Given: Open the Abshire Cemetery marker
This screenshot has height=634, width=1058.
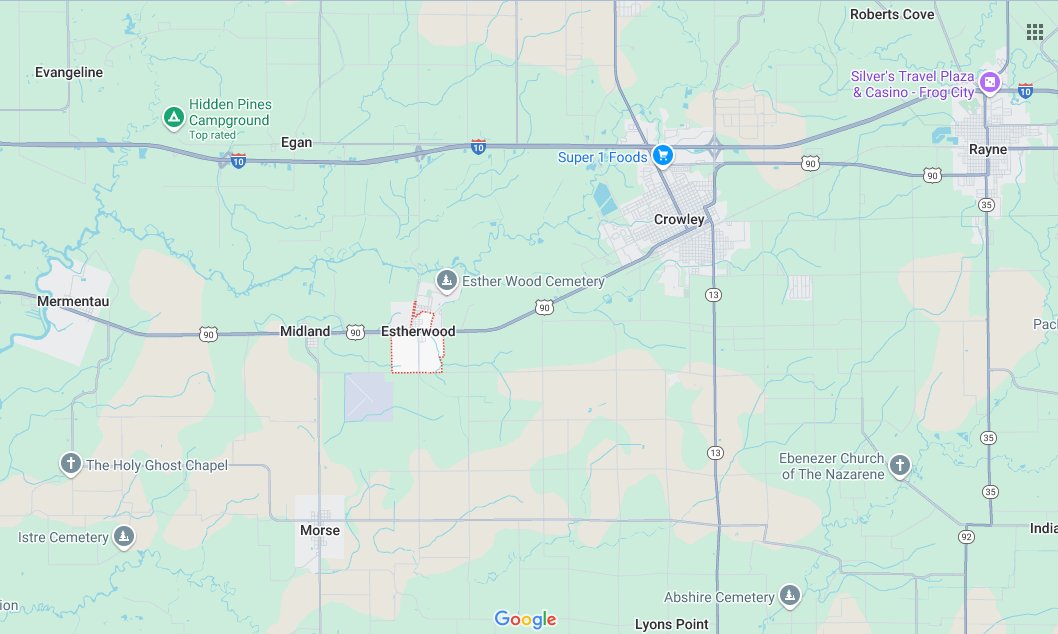Looking at the screenshot, I should (x=790, y=597).
